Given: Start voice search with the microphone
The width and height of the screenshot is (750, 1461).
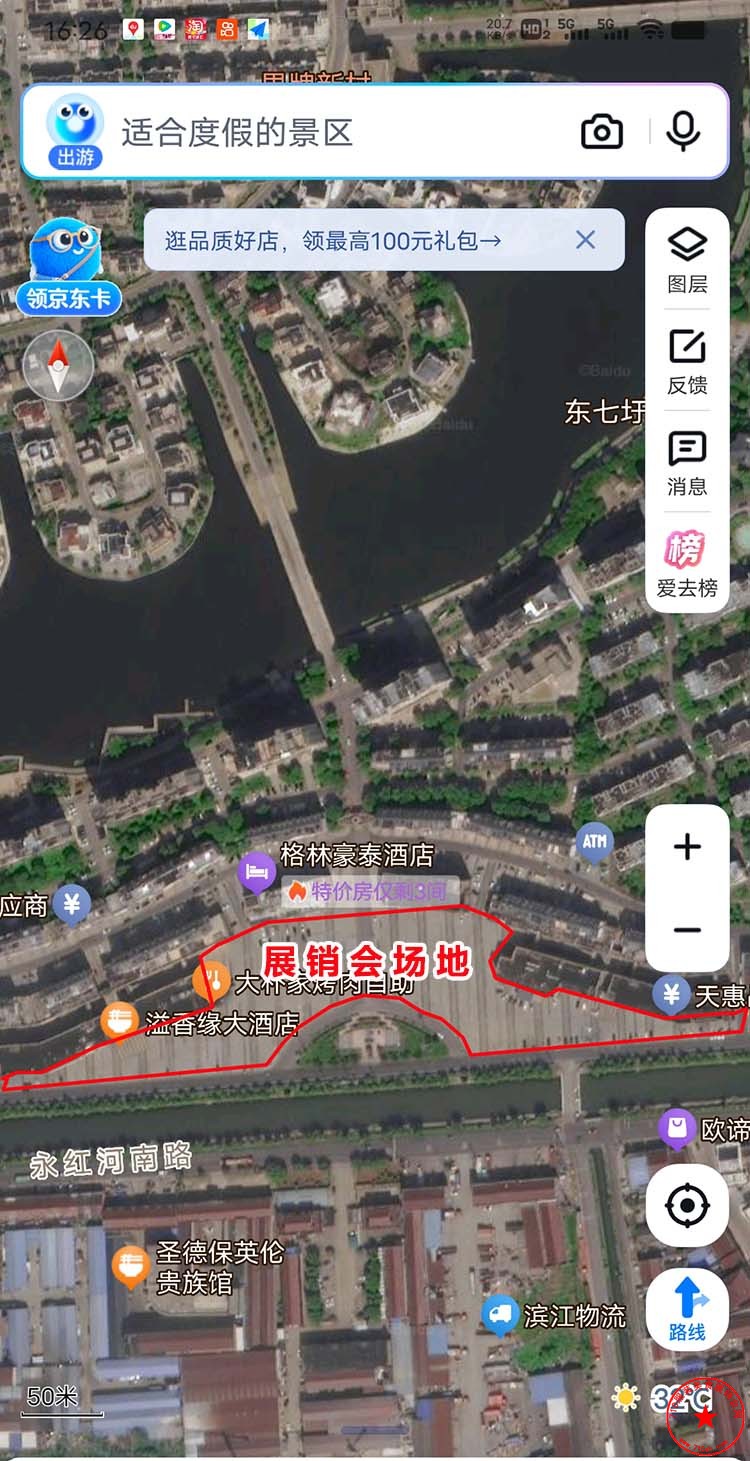Looking at the screenshot, I should [683, 132].
